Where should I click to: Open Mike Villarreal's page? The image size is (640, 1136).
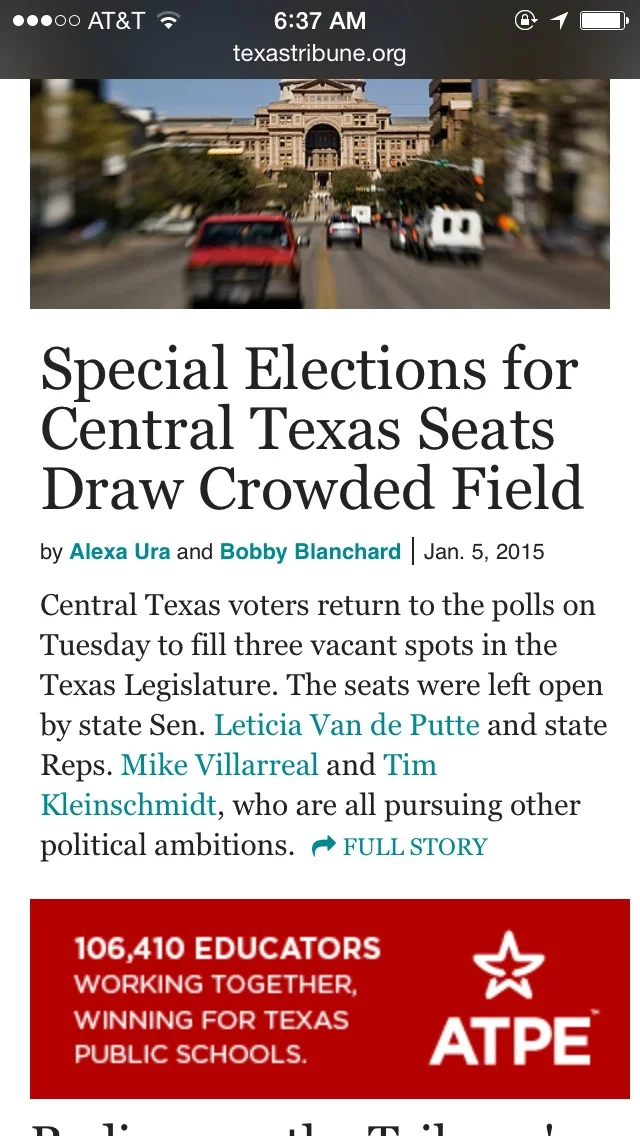click(219, 765)
